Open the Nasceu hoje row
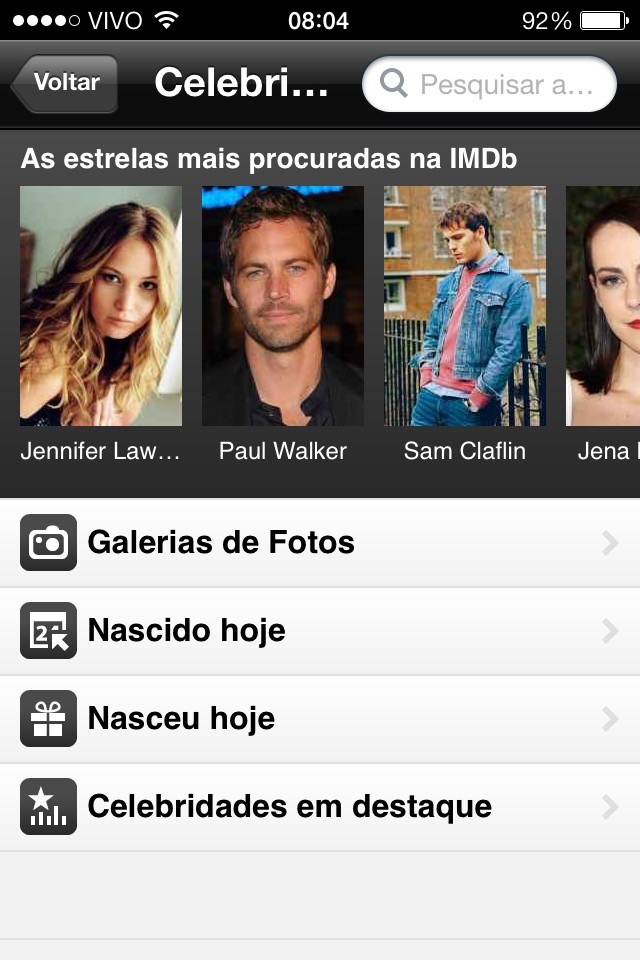640x960 pixels. pyautogui.click(x=320, y=719)
